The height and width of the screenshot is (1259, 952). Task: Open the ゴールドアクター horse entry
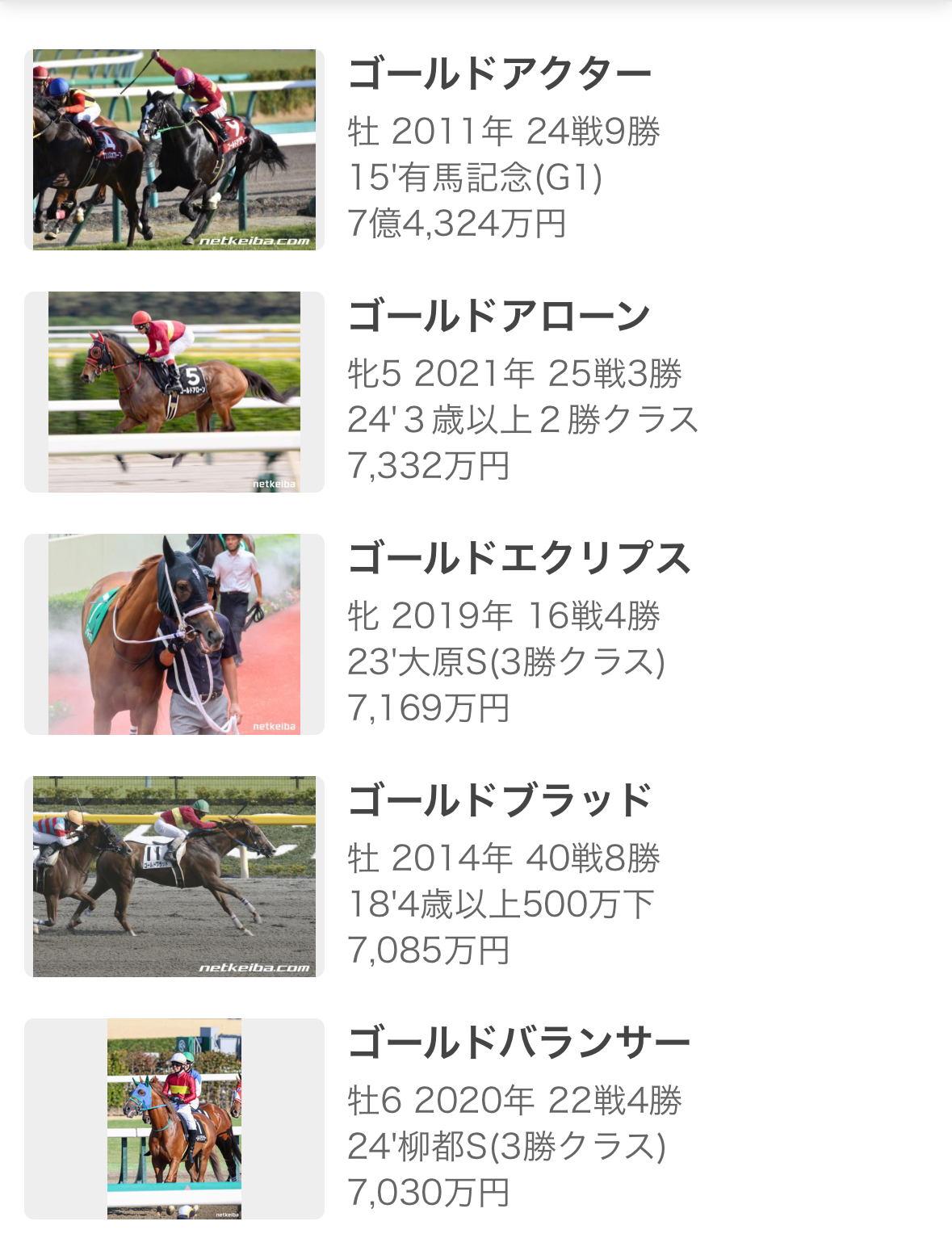[499, 74]
